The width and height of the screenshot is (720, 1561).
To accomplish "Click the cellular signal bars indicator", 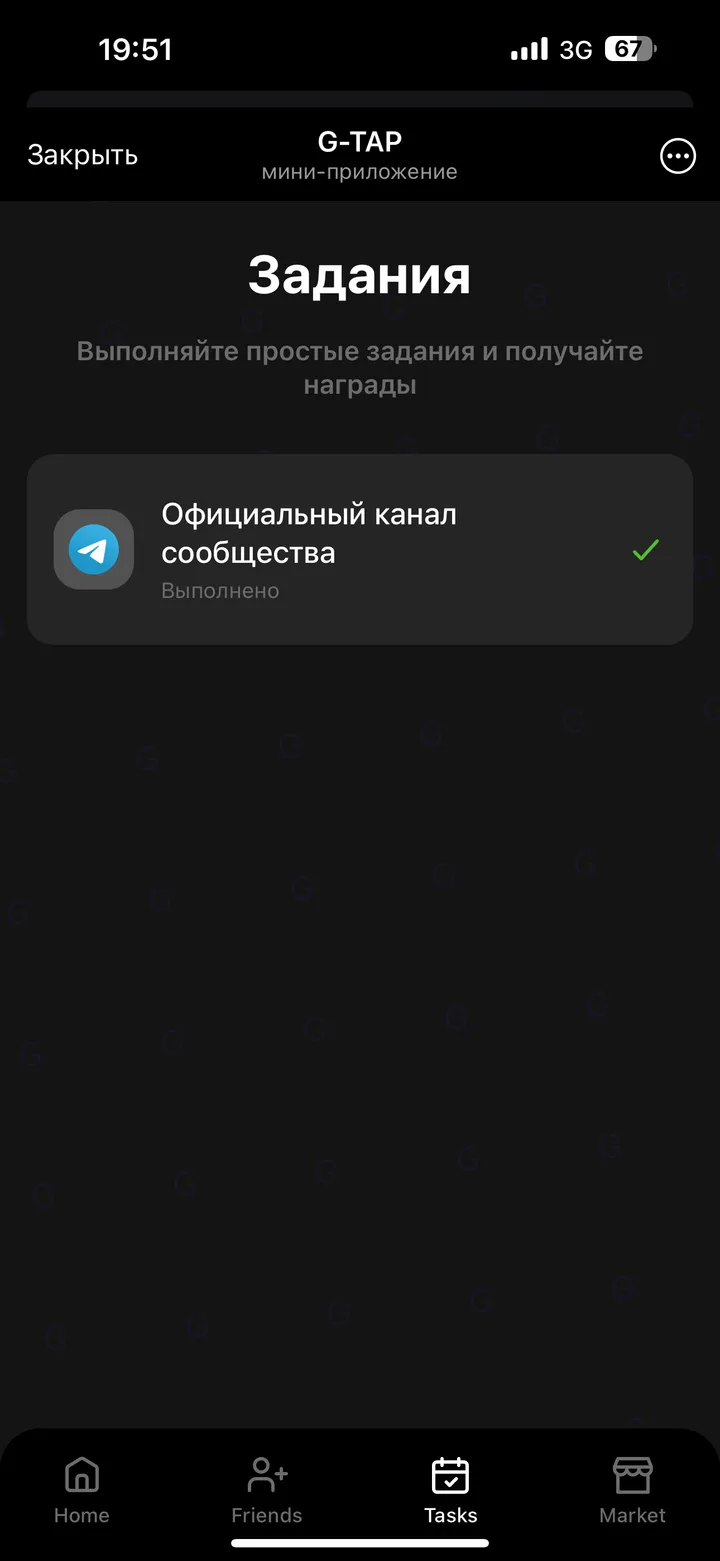I will pyautogui.click(x=528, y=48).
